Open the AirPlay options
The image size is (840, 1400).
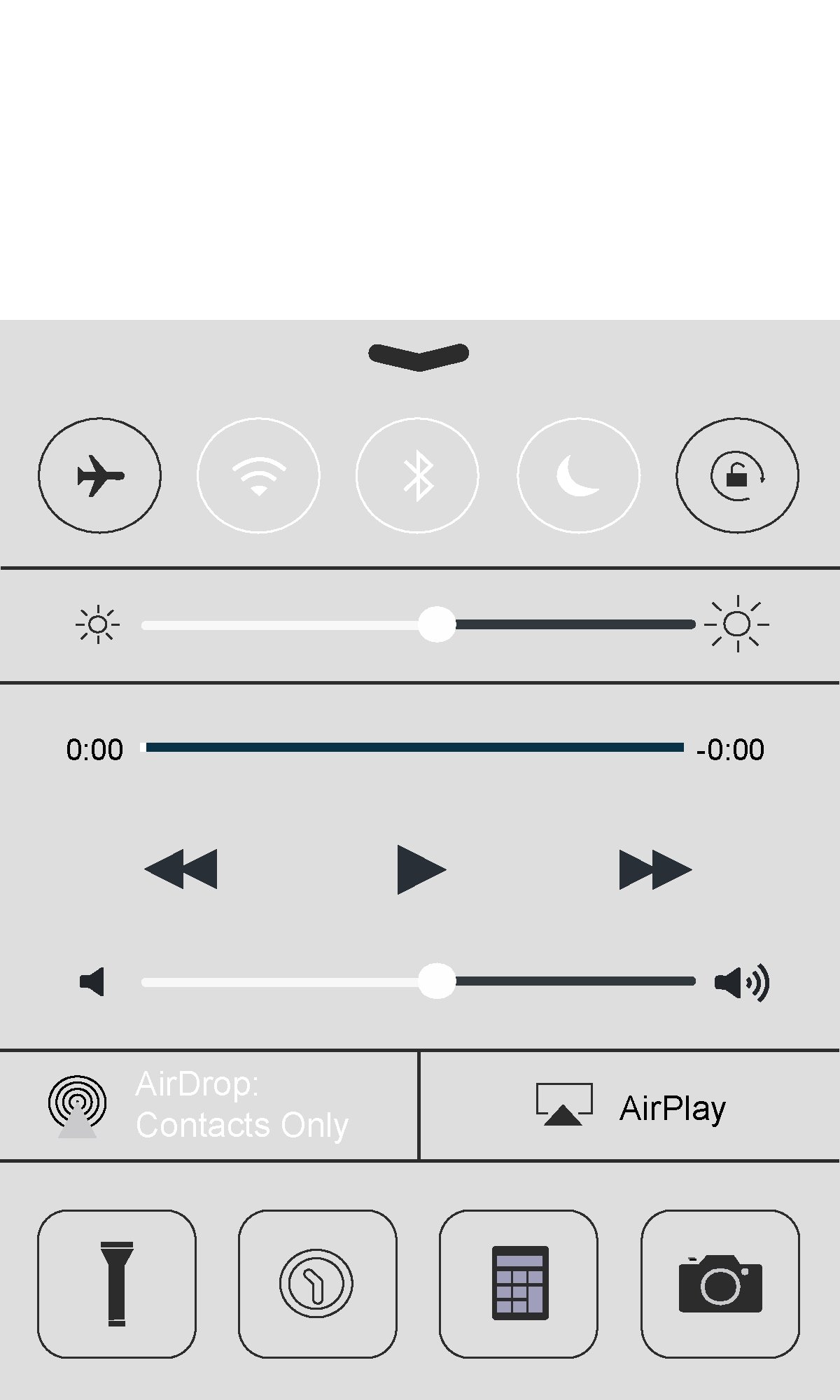click(630, 1105)
